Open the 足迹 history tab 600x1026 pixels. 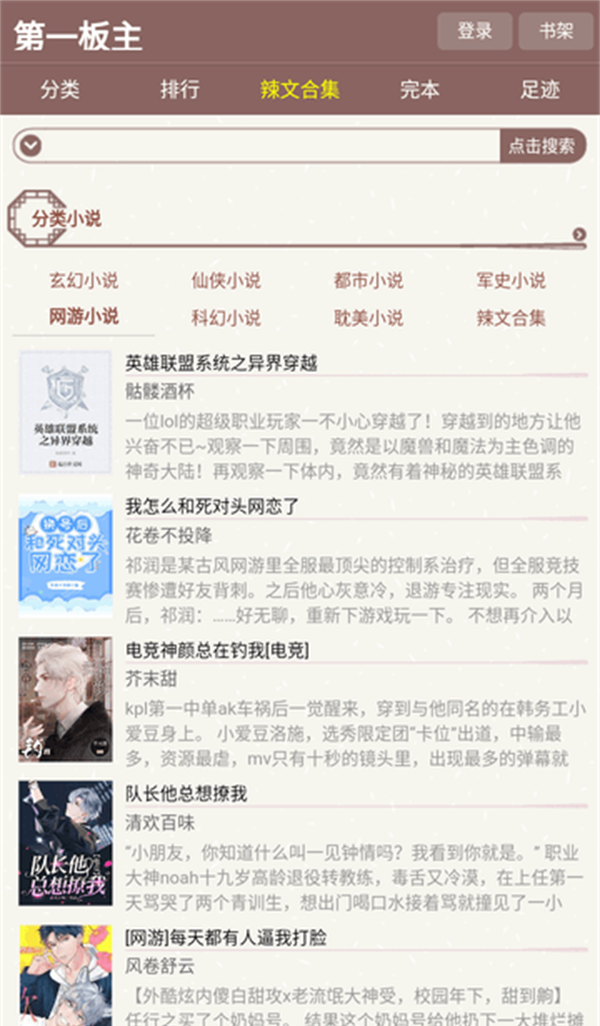540,89
